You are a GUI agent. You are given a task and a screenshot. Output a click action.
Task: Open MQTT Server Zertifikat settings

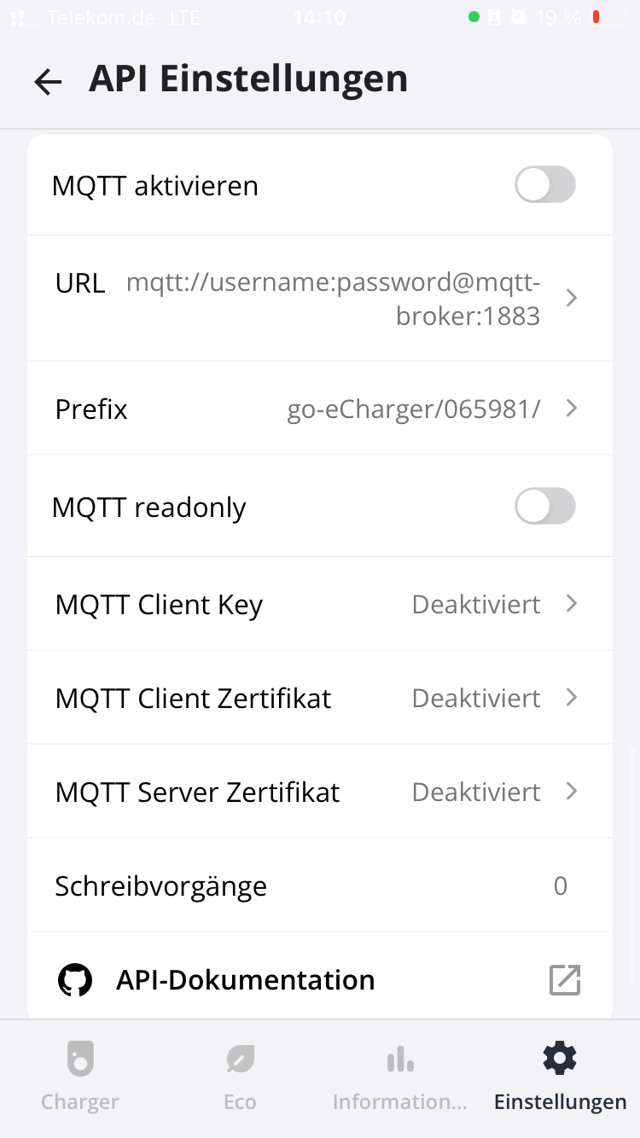click(x=320, y=792)
